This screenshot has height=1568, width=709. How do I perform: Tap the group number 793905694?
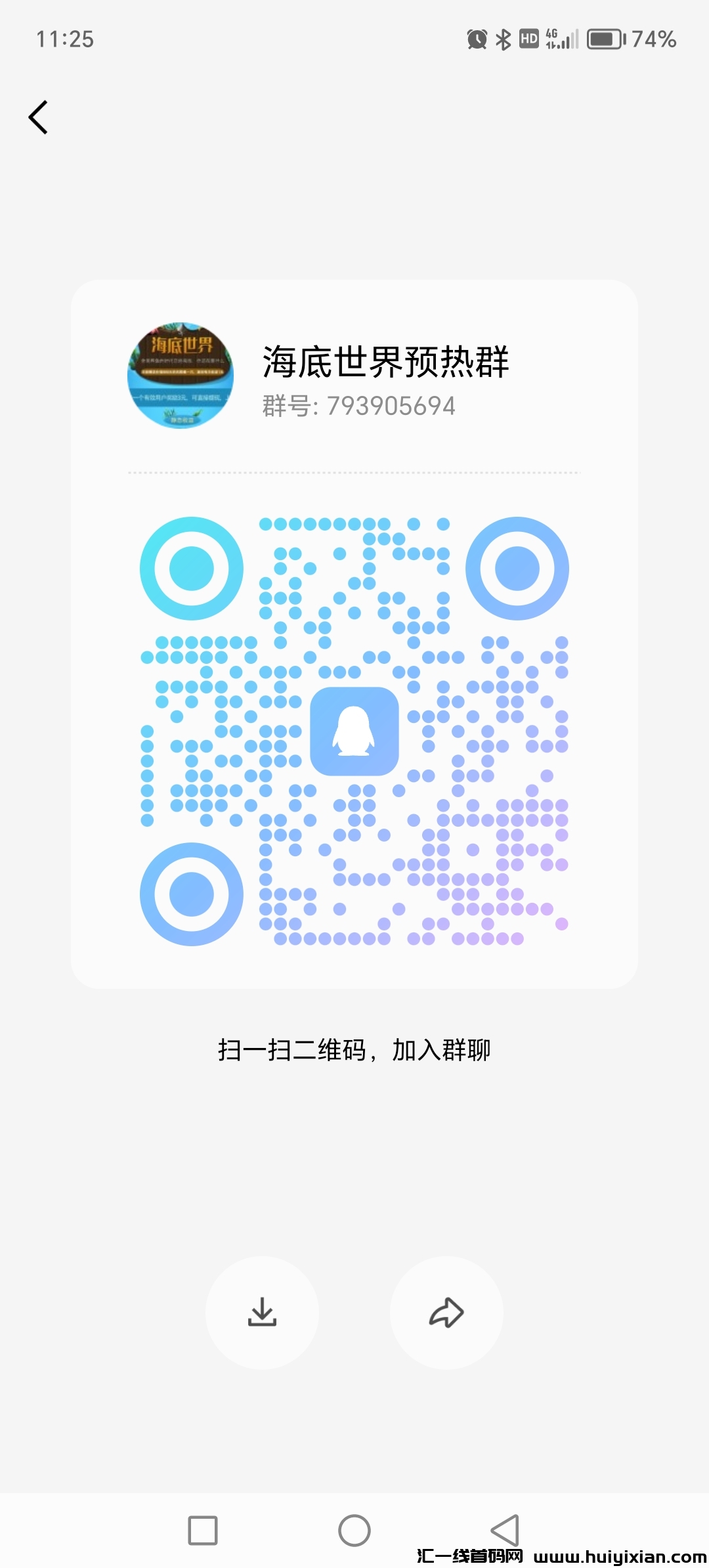tap(358, 405)
